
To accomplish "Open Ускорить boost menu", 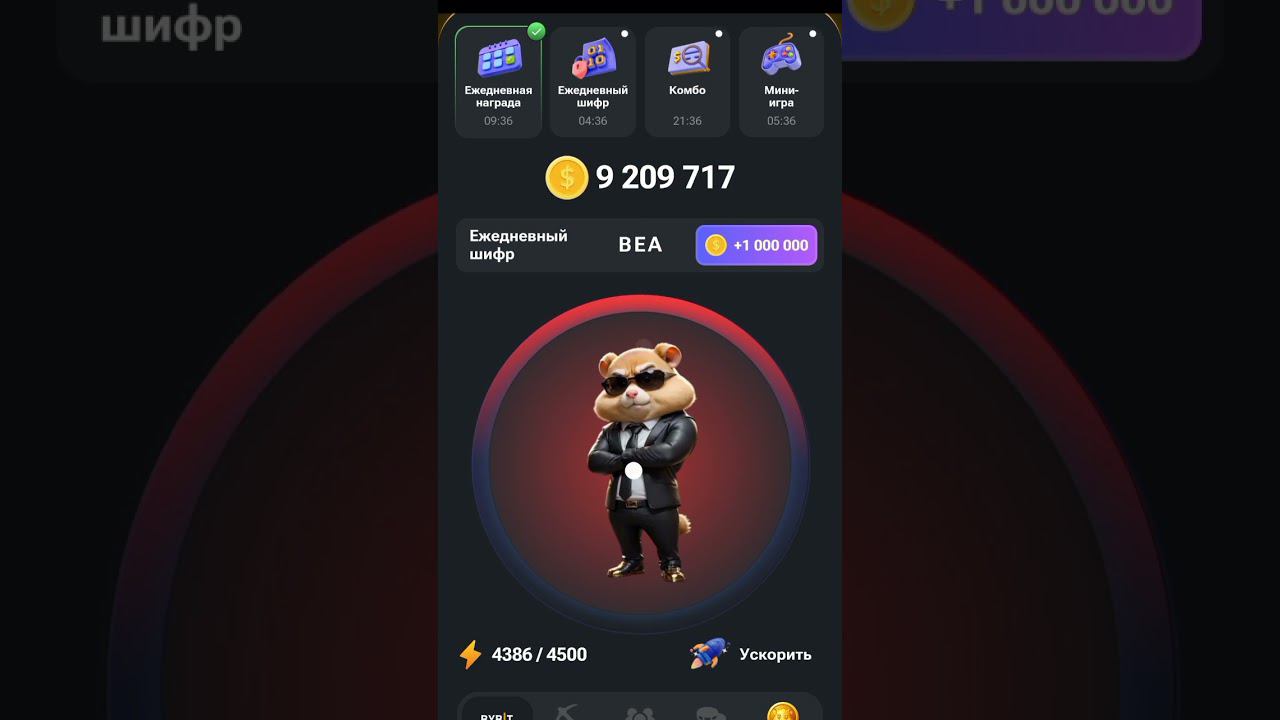I will pyautogui.click(x=752, y=654).
